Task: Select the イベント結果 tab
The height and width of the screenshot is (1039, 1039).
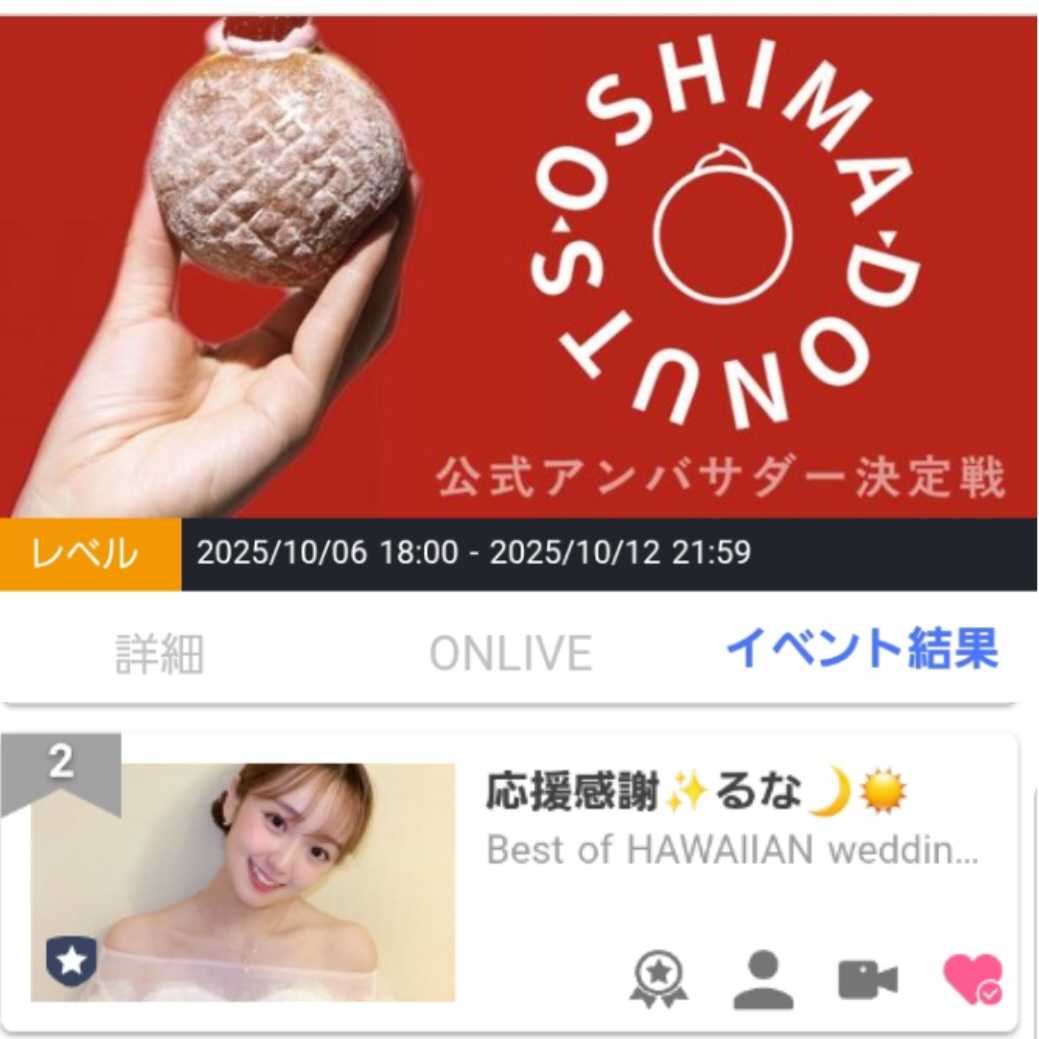Action: (861, 651)
